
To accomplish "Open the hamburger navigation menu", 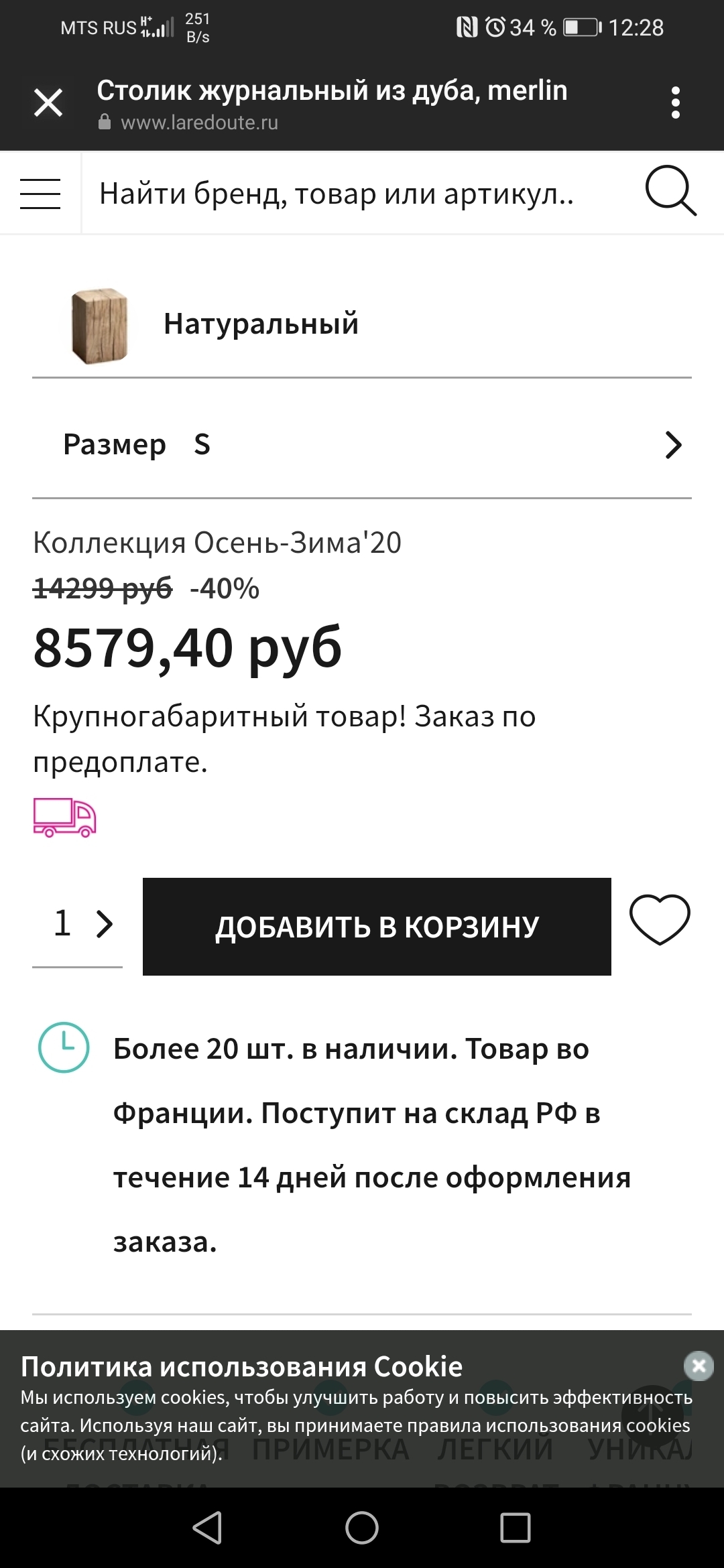I will pyautogui.click(x=40, y=194).
